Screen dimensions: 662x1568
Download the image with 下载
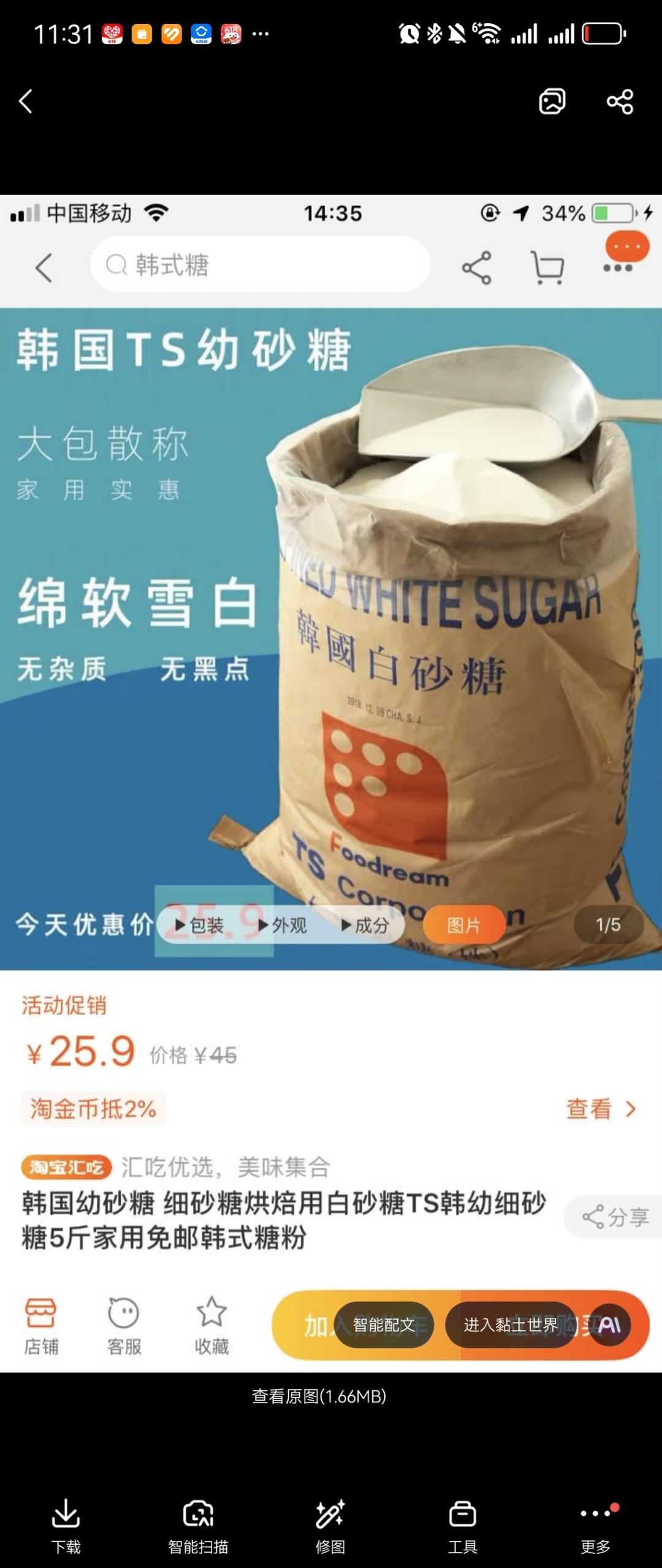click(x=66, y=1525)
